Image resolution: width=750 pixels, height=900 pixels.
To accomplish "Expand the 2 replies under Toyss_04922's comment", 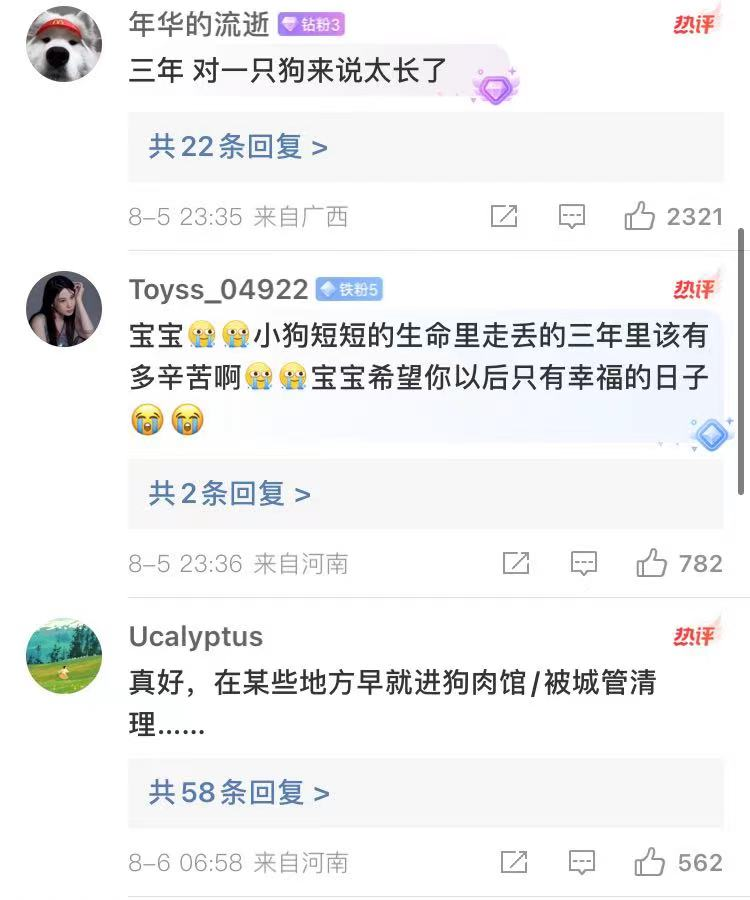I will pos(229,493).
